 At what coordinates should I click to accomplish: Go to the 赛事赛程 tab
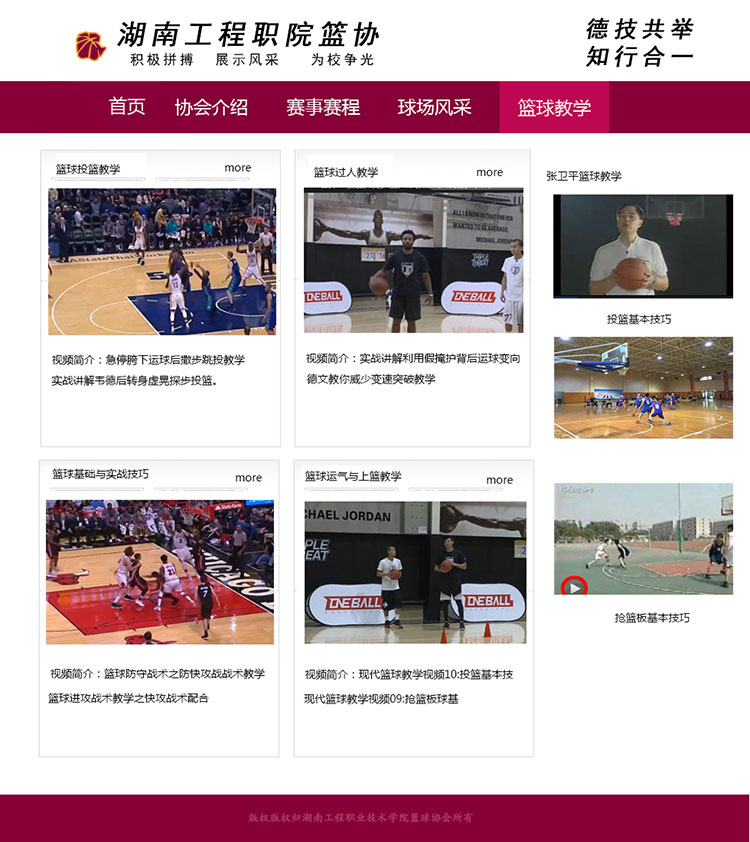pyautogui.click(x=323, y=107)
